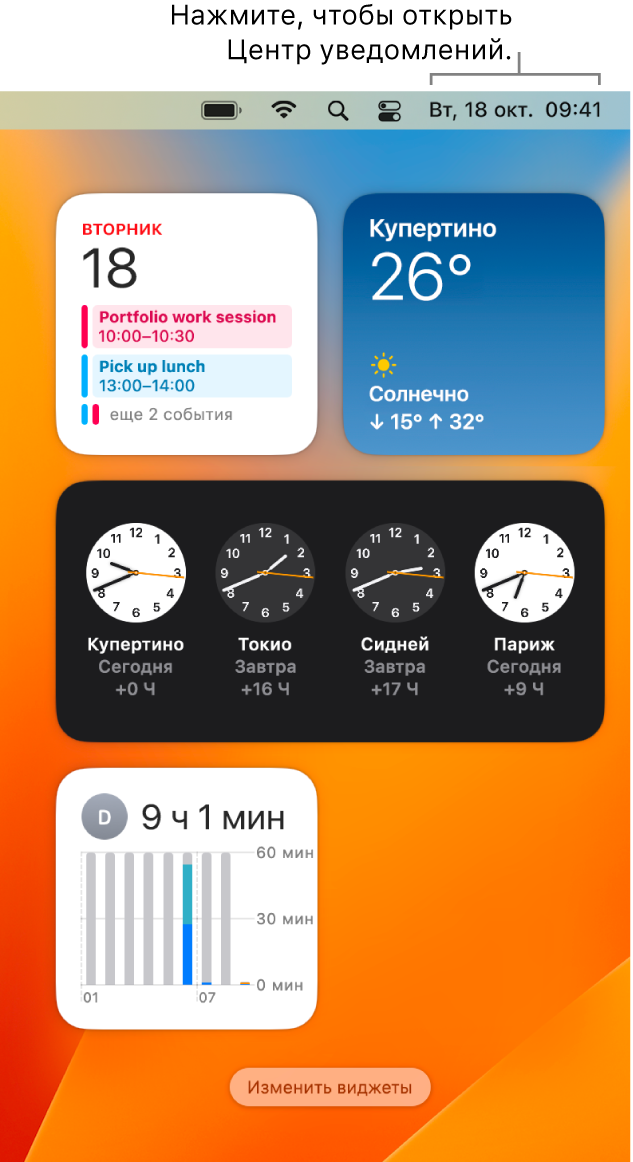Image resolution: width=633 pixels, height=1162 pixels.
Task: Open the Pick up lunch event
Action: [x=187, y=376]
